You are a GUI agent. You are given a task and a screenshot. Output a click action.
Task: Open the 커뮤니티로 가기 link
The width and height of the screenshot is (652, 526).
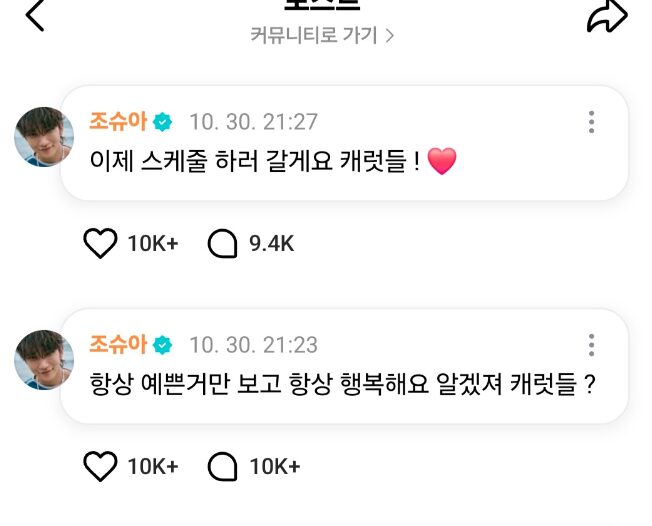(322, 36)
